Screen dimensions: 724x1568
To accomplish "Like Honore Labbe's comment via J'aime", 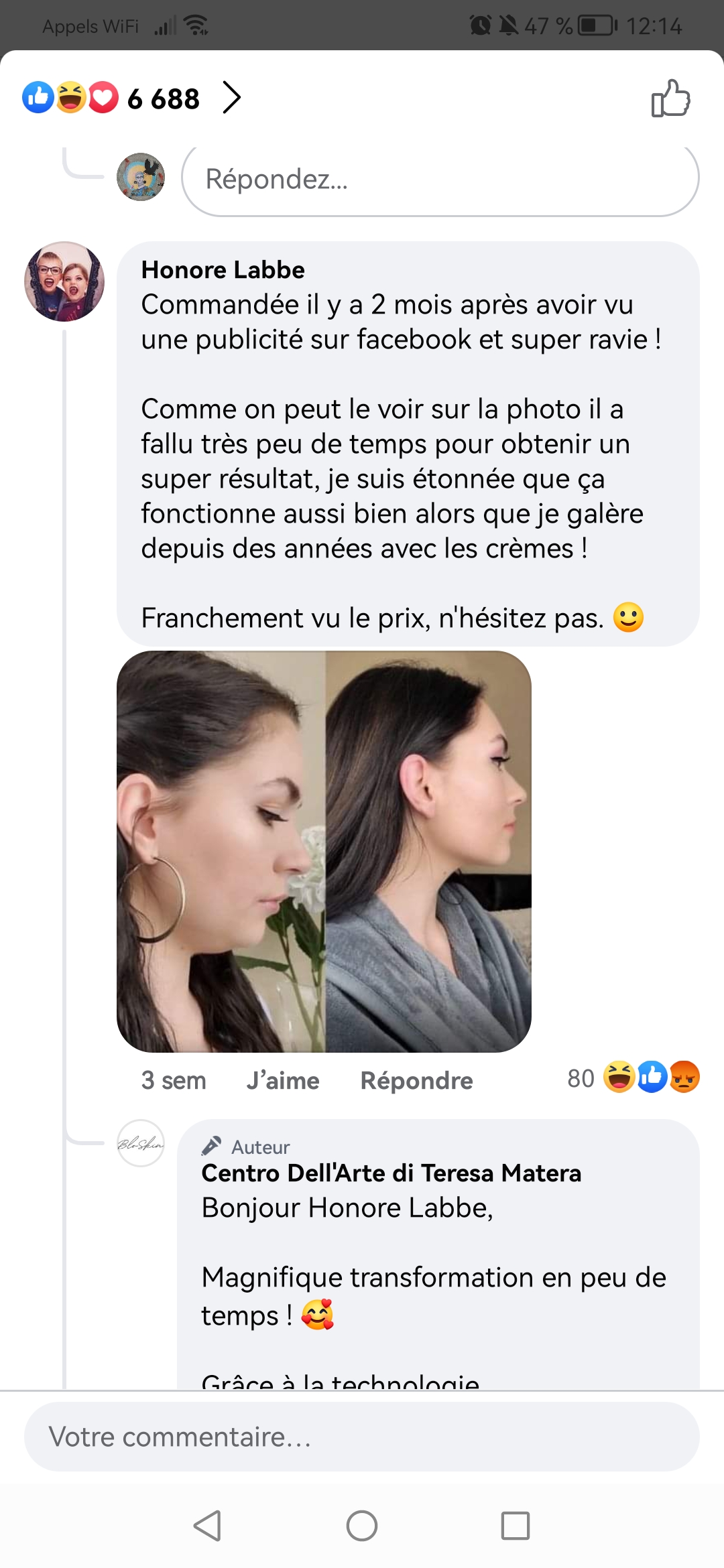I will click(x=283, y=1080).
